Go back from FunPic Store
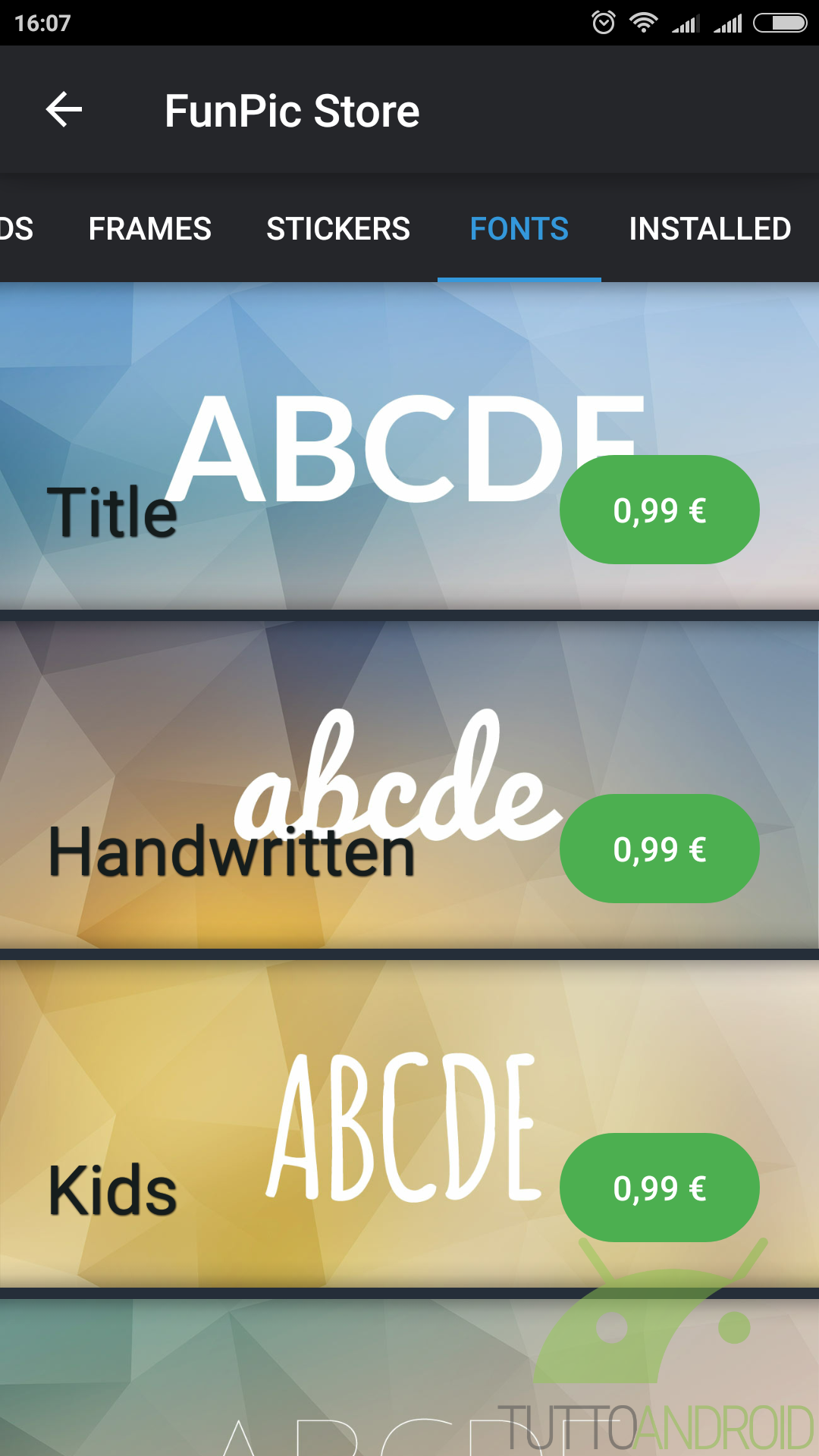This screenshot has width=819, height=1456. [x=64, y=110]
